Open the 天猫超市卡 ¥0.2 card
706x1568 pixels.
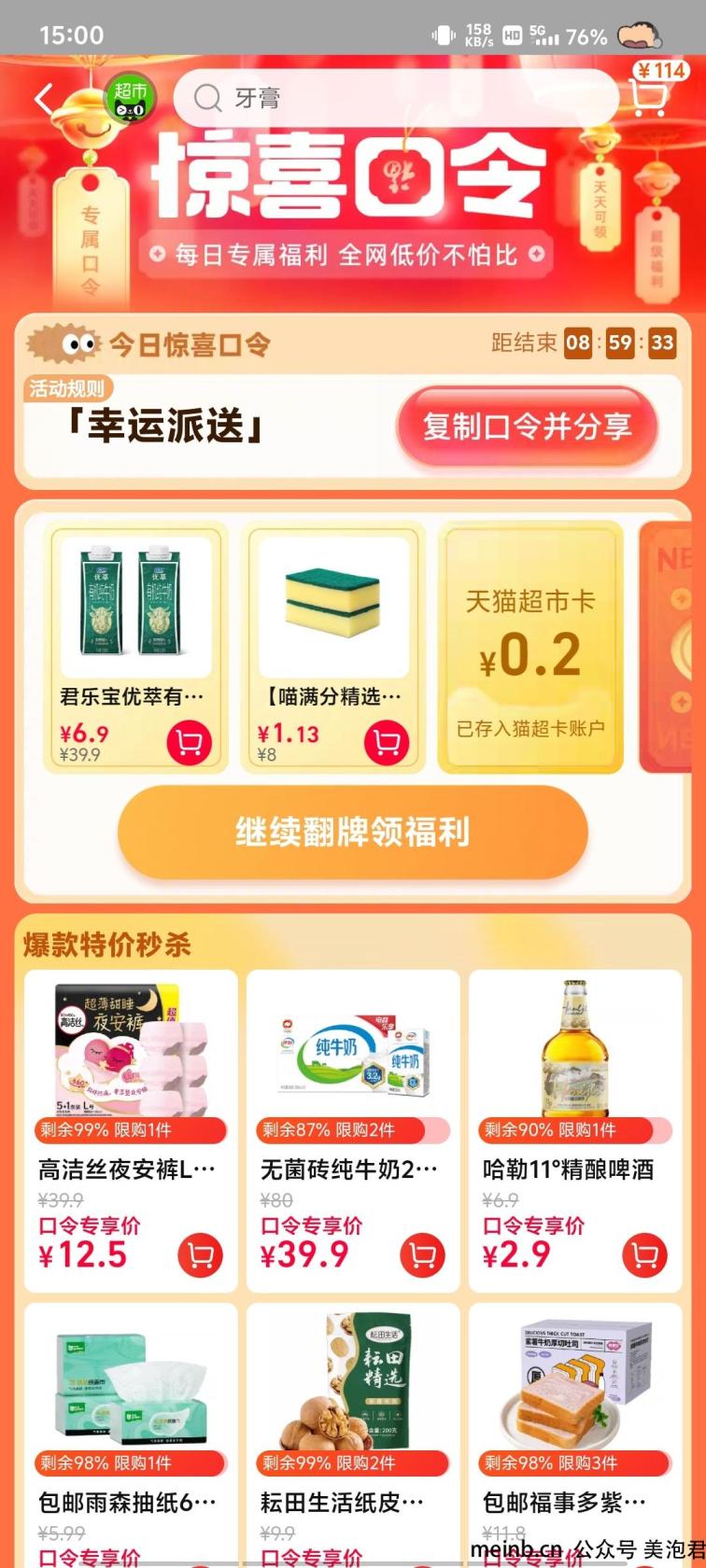click(x=530, y=648)
